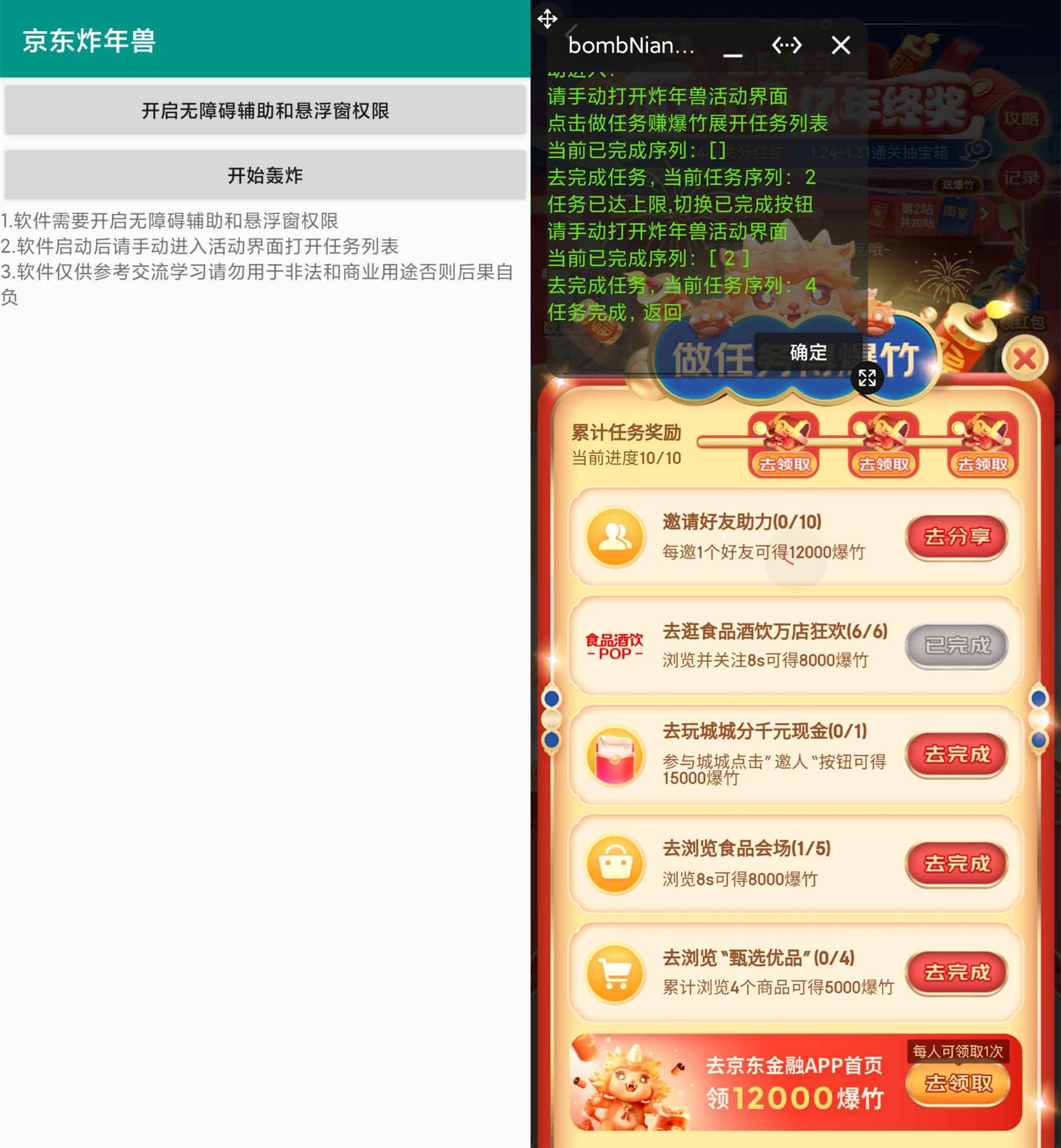Open the 攻略 guide button
Screen dimensions: 1061x1148
click(x=1021, y=119)
